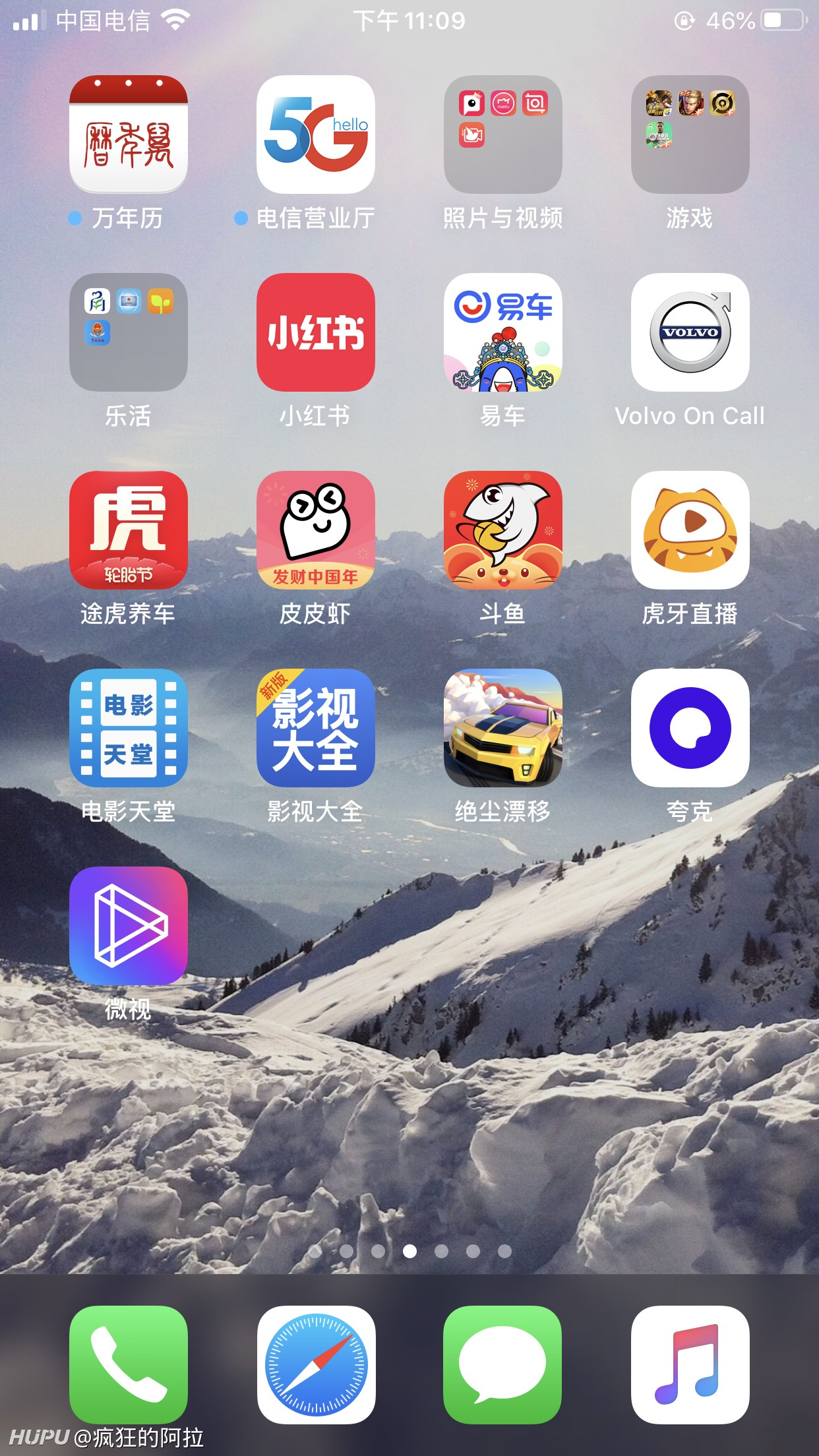819x1456 pixels.
Task: Launch the 皮皮虾 app
Action: [x=316, y=530]
